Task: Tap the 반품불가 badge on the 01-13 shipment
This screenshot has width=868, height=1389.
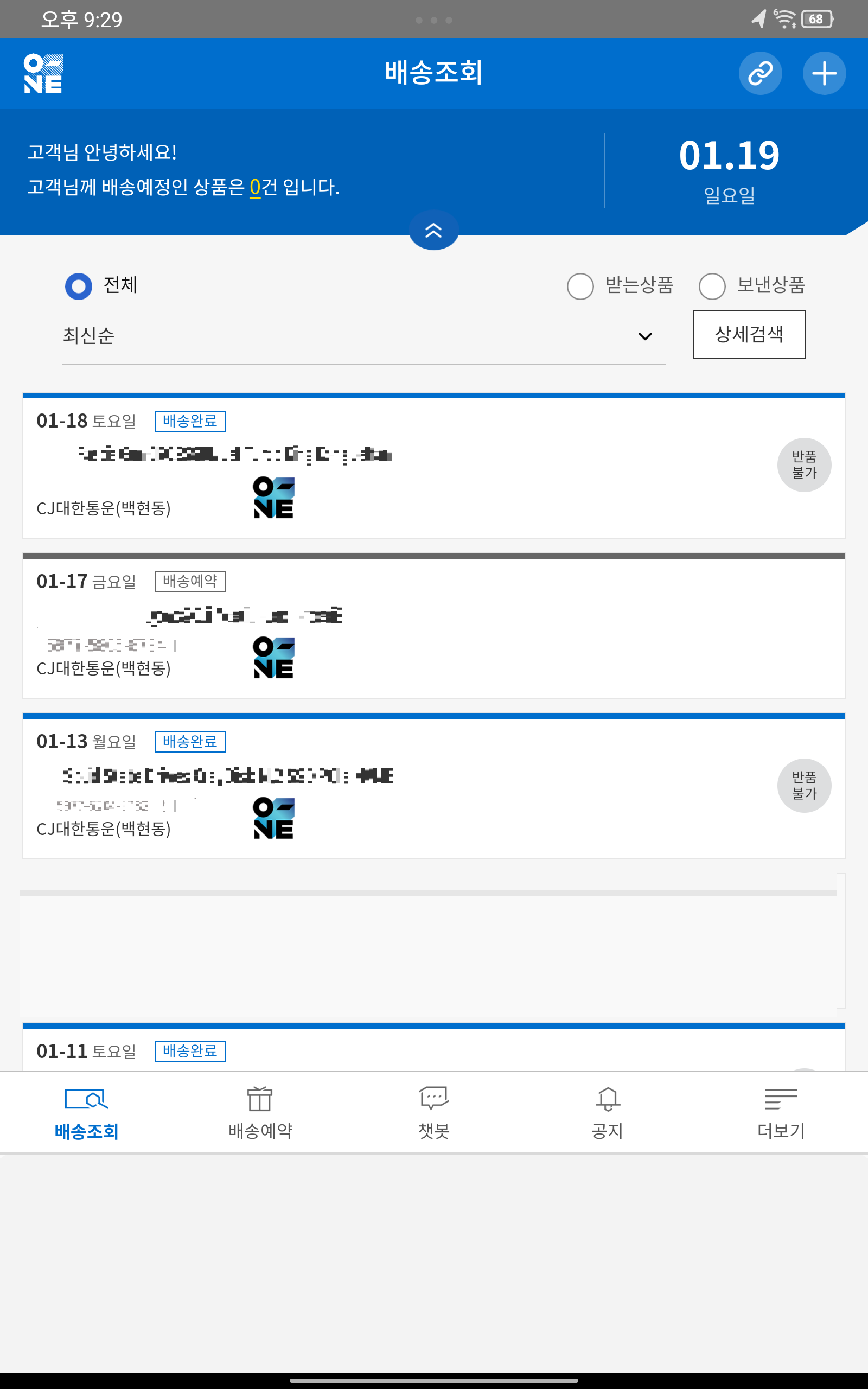Action: click(x=803, y=785)
